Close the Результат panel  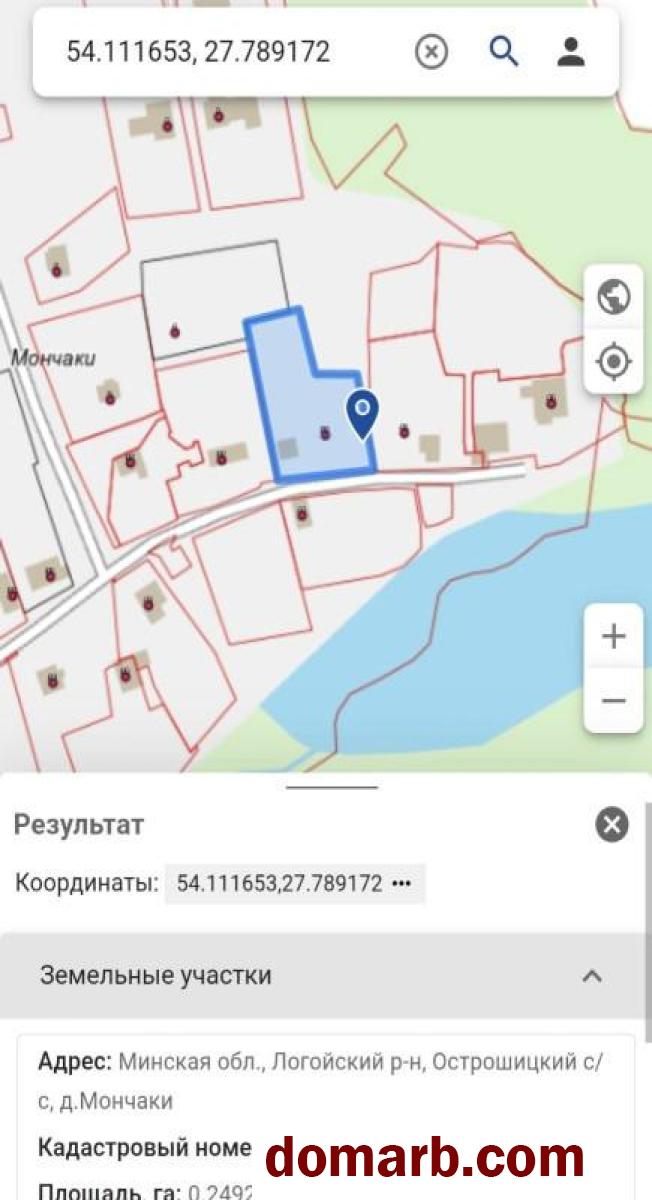click(x=612, y=825)
